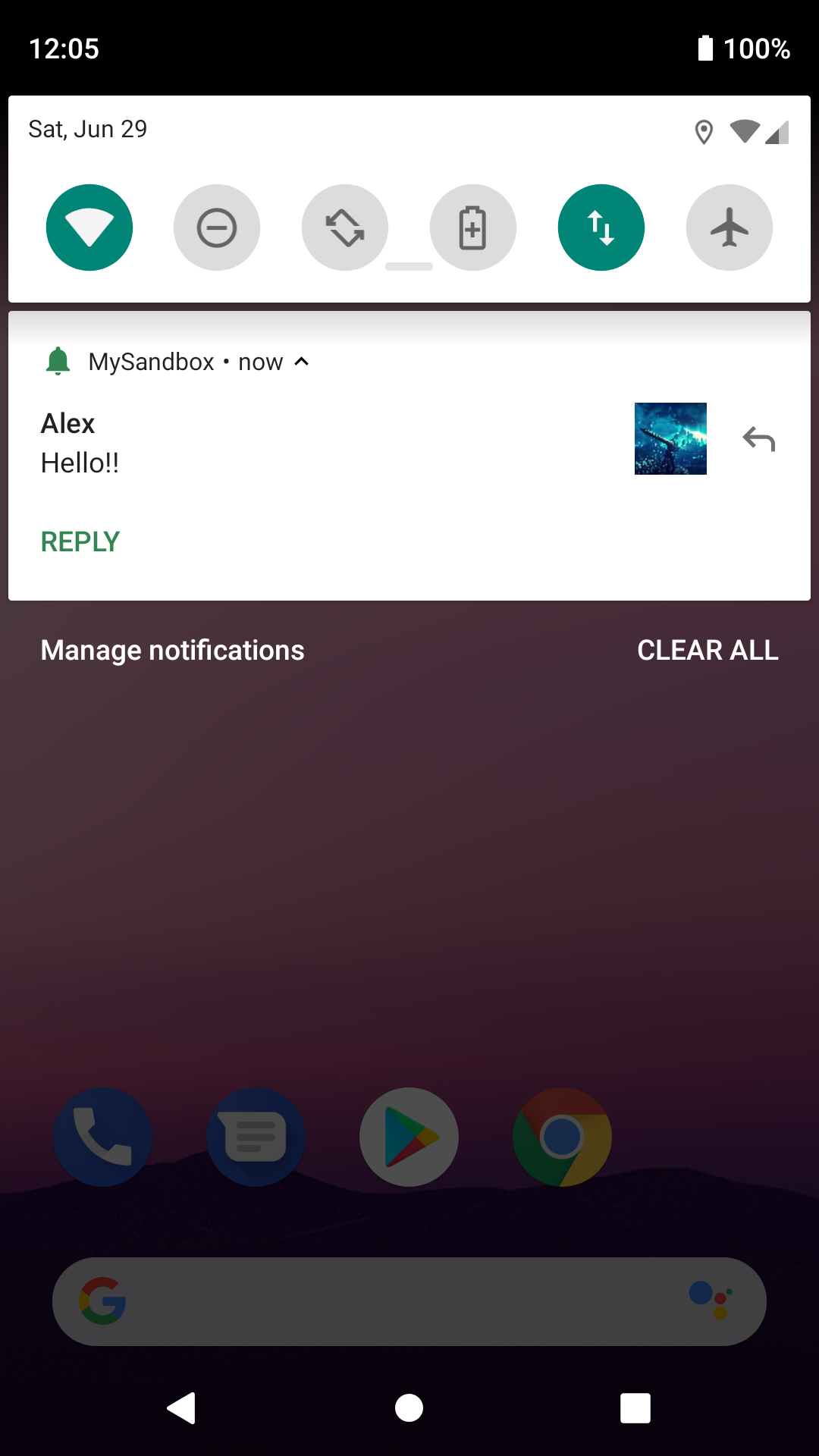Tap REPLY on Alex's message
819x1456 pixels.
[x=80, y=541]
